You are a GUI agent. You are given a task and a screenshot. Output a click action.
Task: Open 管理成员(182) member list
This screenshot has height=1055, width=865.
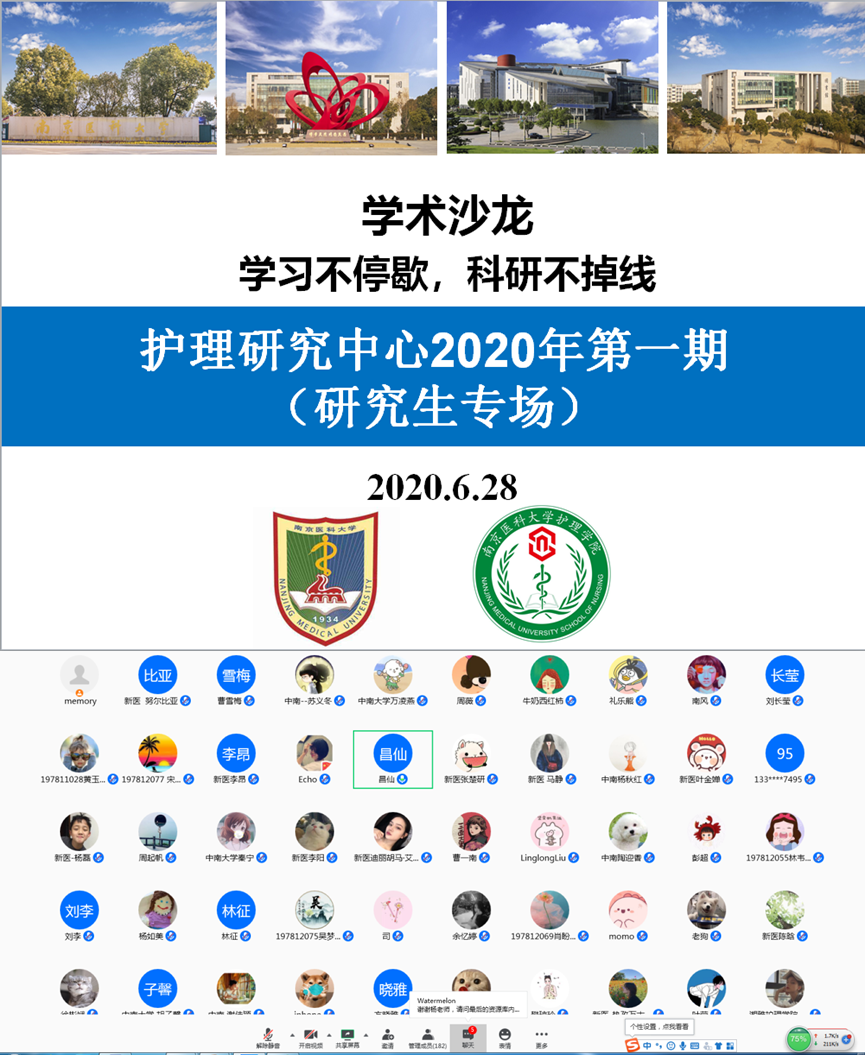[427, 1038]
